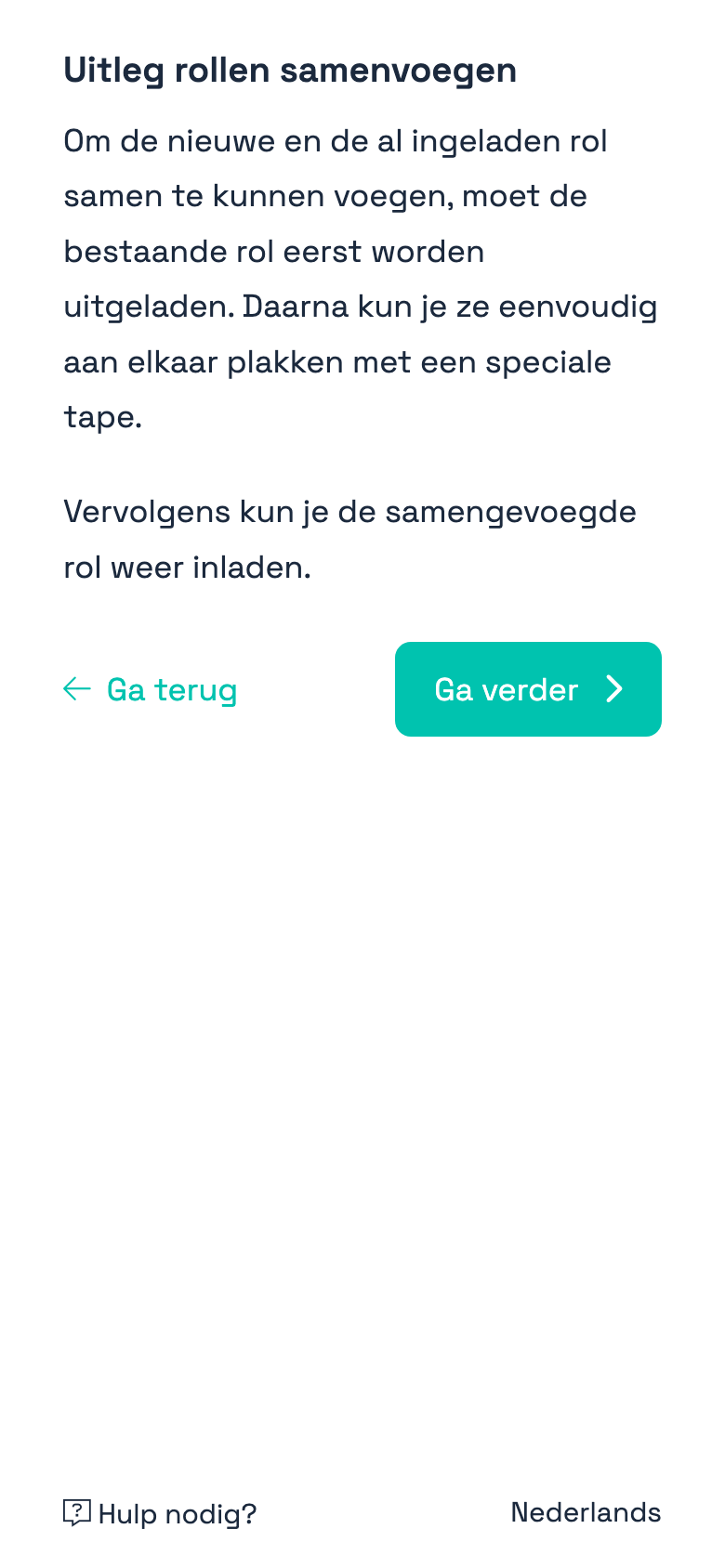Change the interface language from Nederlands
The image size is (725, 1568).
pos(586,1512)
